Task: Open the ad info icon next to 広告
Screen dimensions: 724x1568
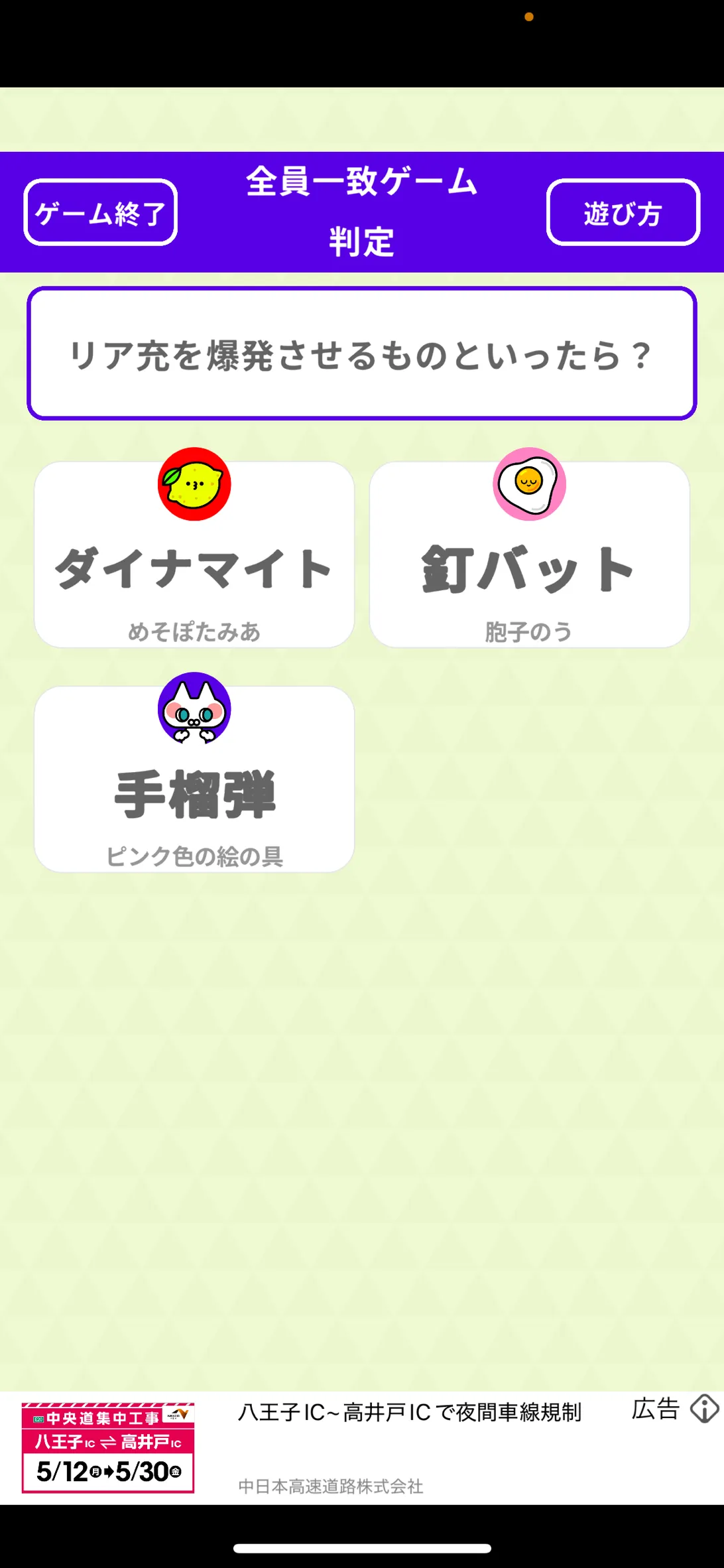Action: coord(704,1409)
